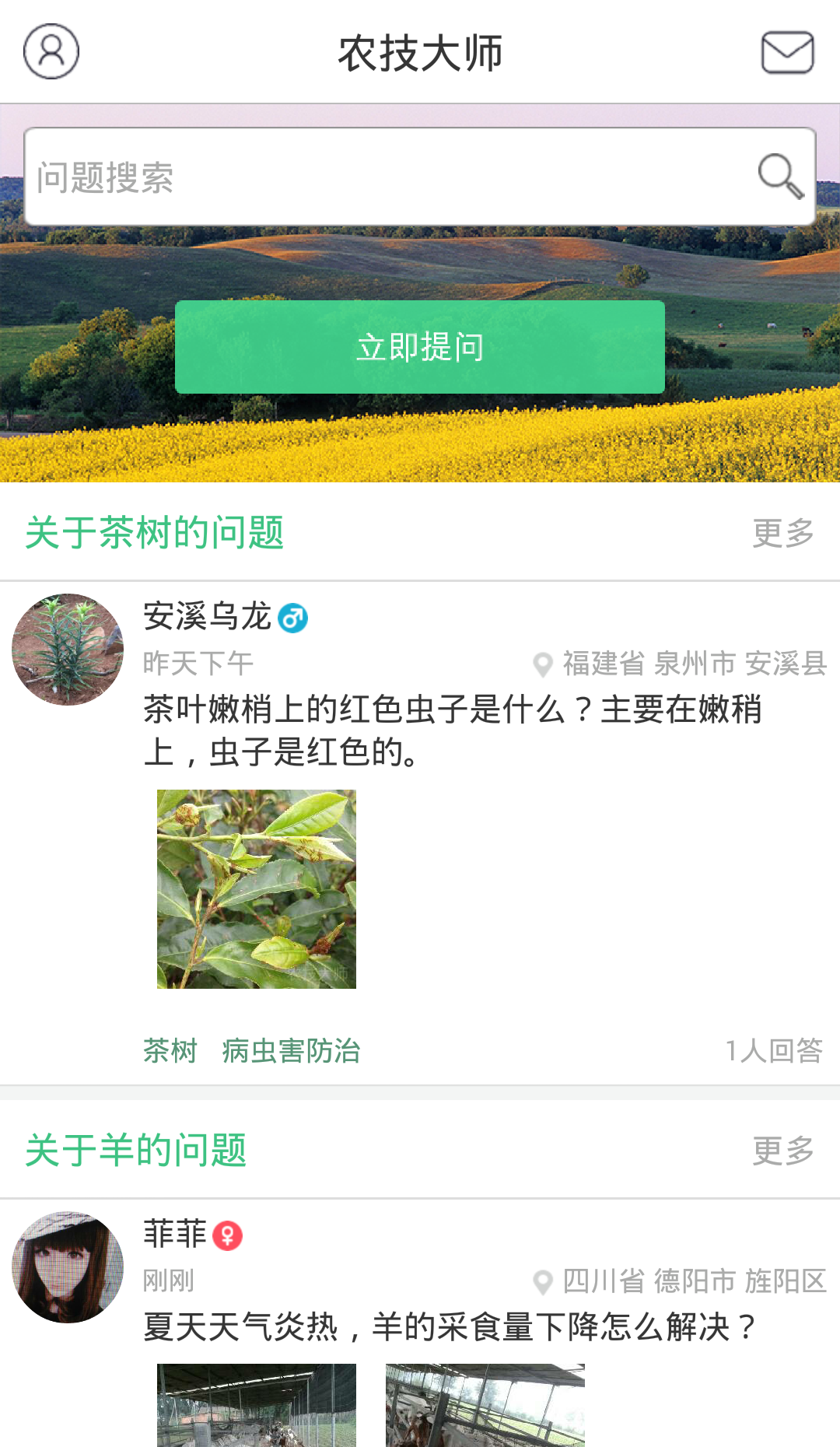Open the user profile icon
Screen dimensions: 840x1447
click(51, 51)
